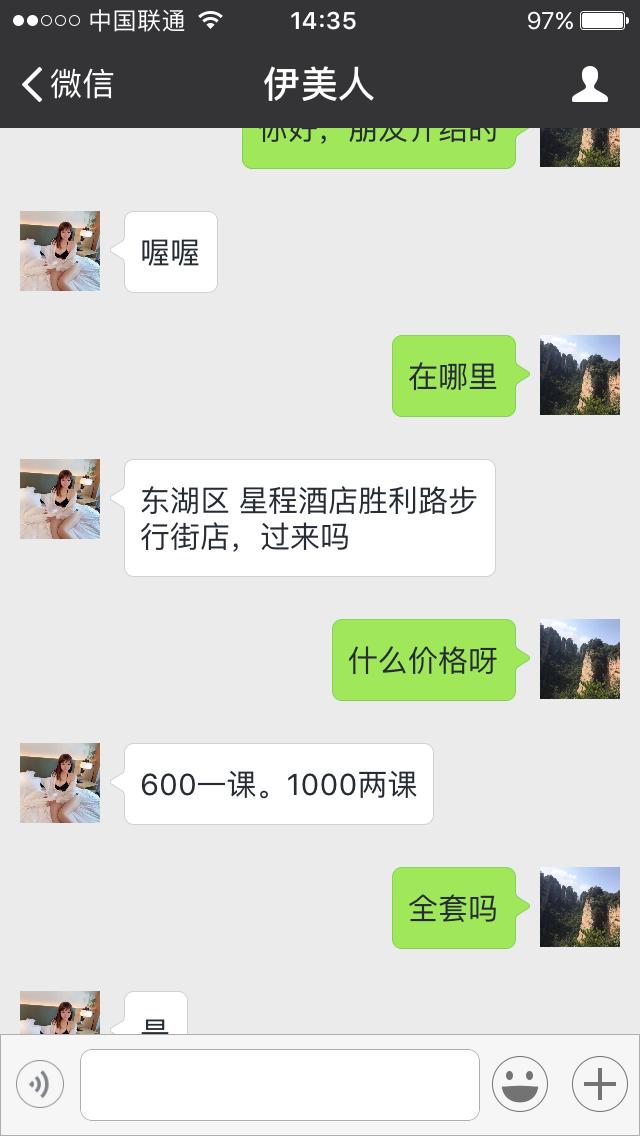
Task: Go back to the 微信 chat list
Action: coord(66,84)
